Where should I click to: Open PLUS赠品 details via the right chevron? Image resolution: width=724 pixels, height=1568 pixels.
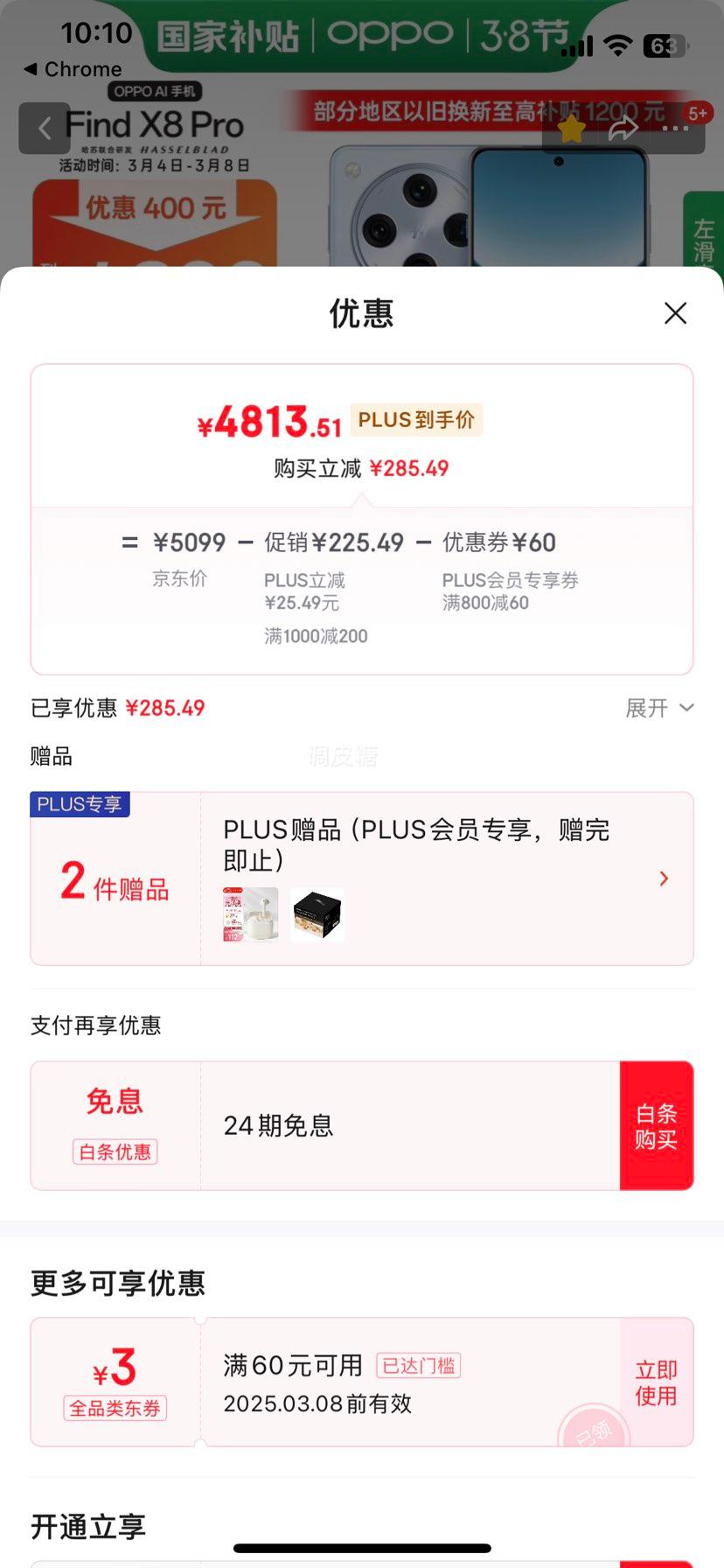tap(664, 878)
